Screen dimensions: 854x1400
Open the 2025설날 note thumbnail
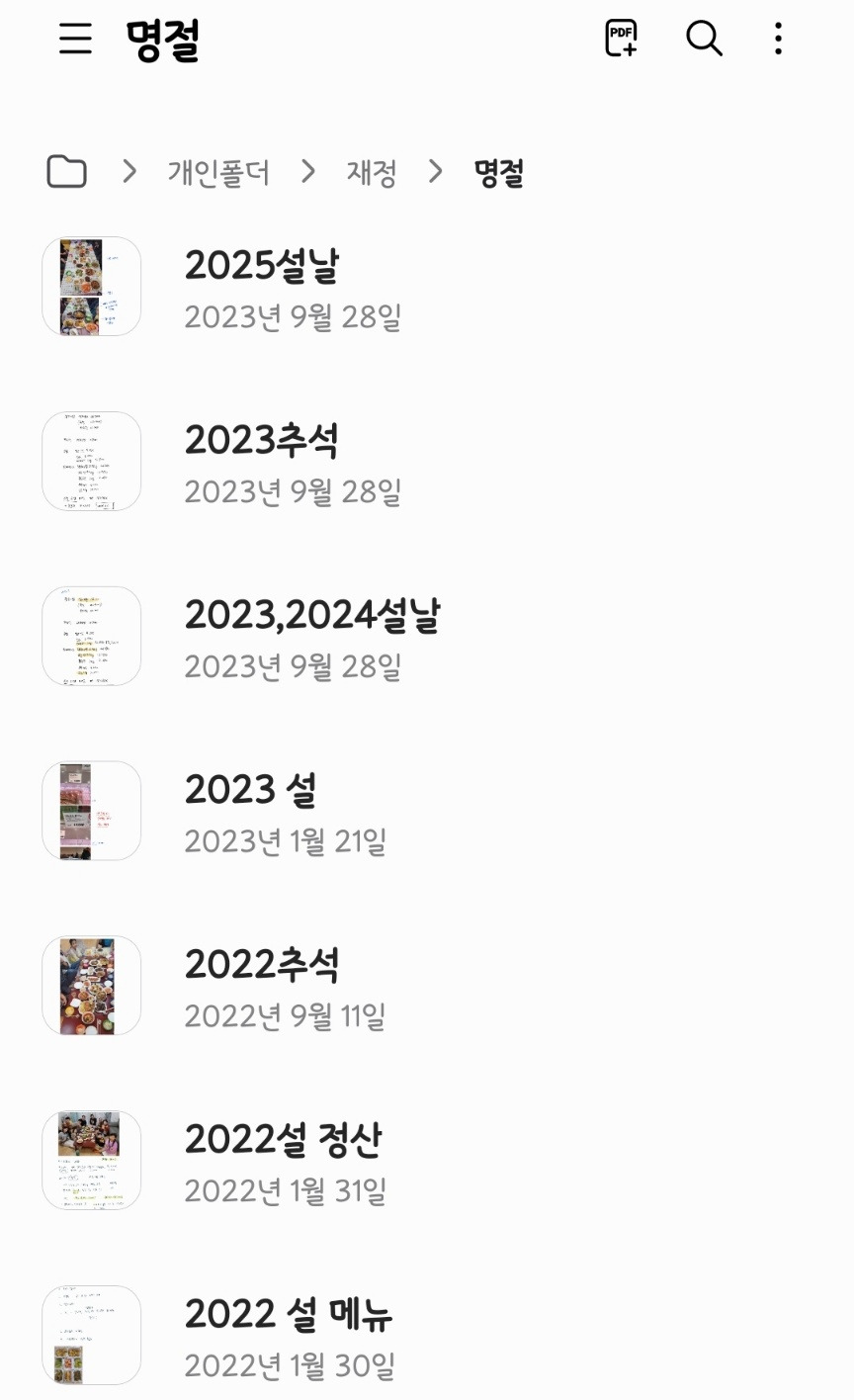(91, 287)
